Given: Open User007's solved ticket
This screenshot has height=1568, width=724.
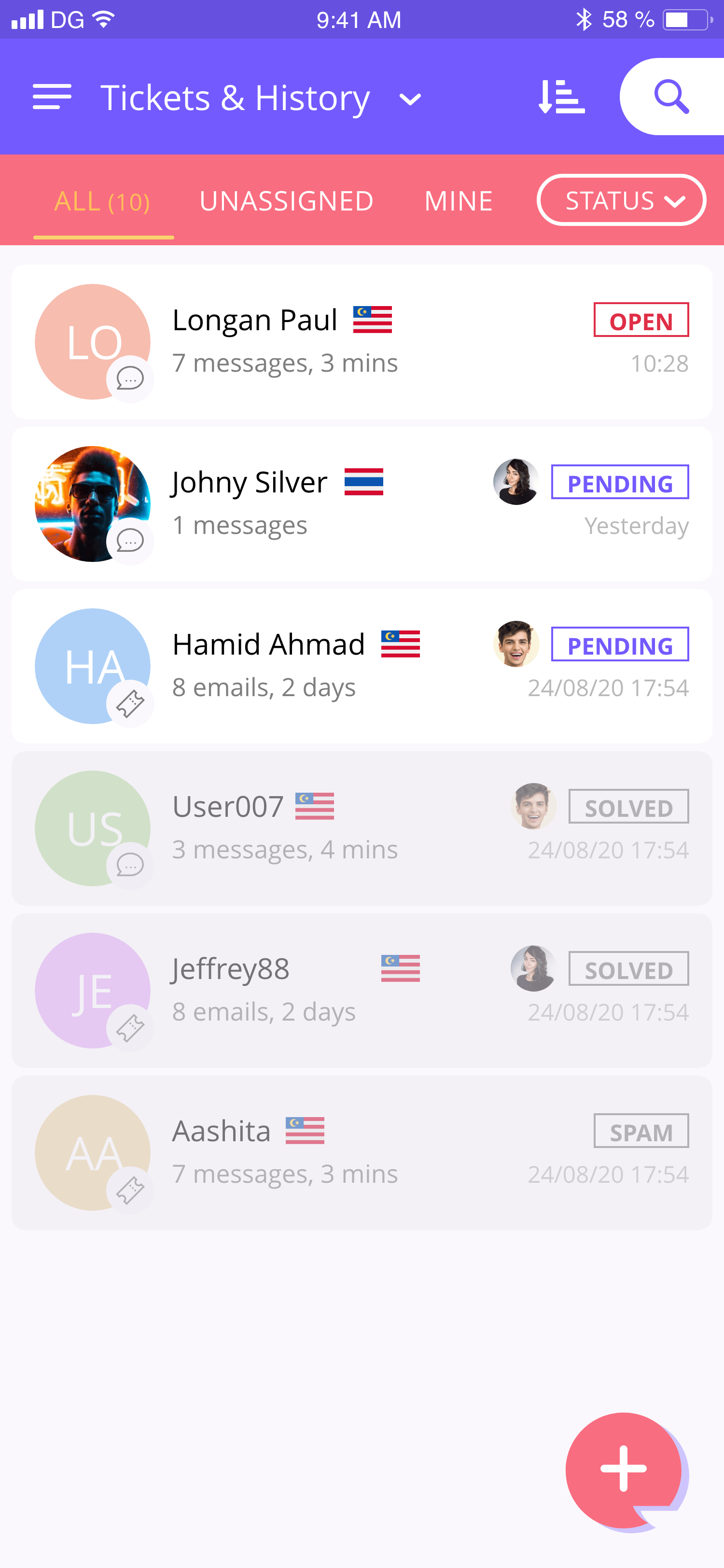Looking at the screenshot, I should (x=362, y=828).
